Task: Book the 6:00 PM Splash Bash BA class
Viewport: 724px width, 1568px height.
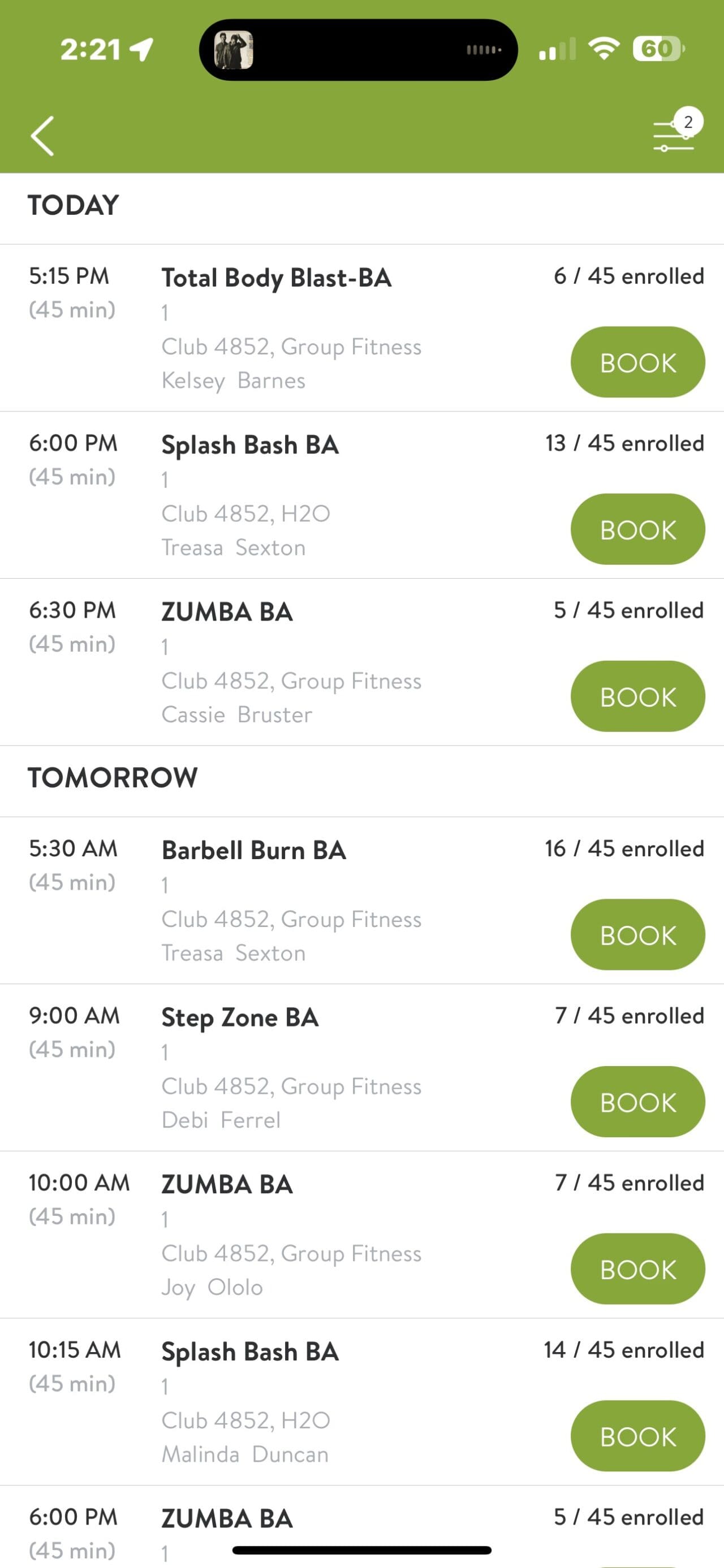Action: pyautogui.click(x=637, y=529)
